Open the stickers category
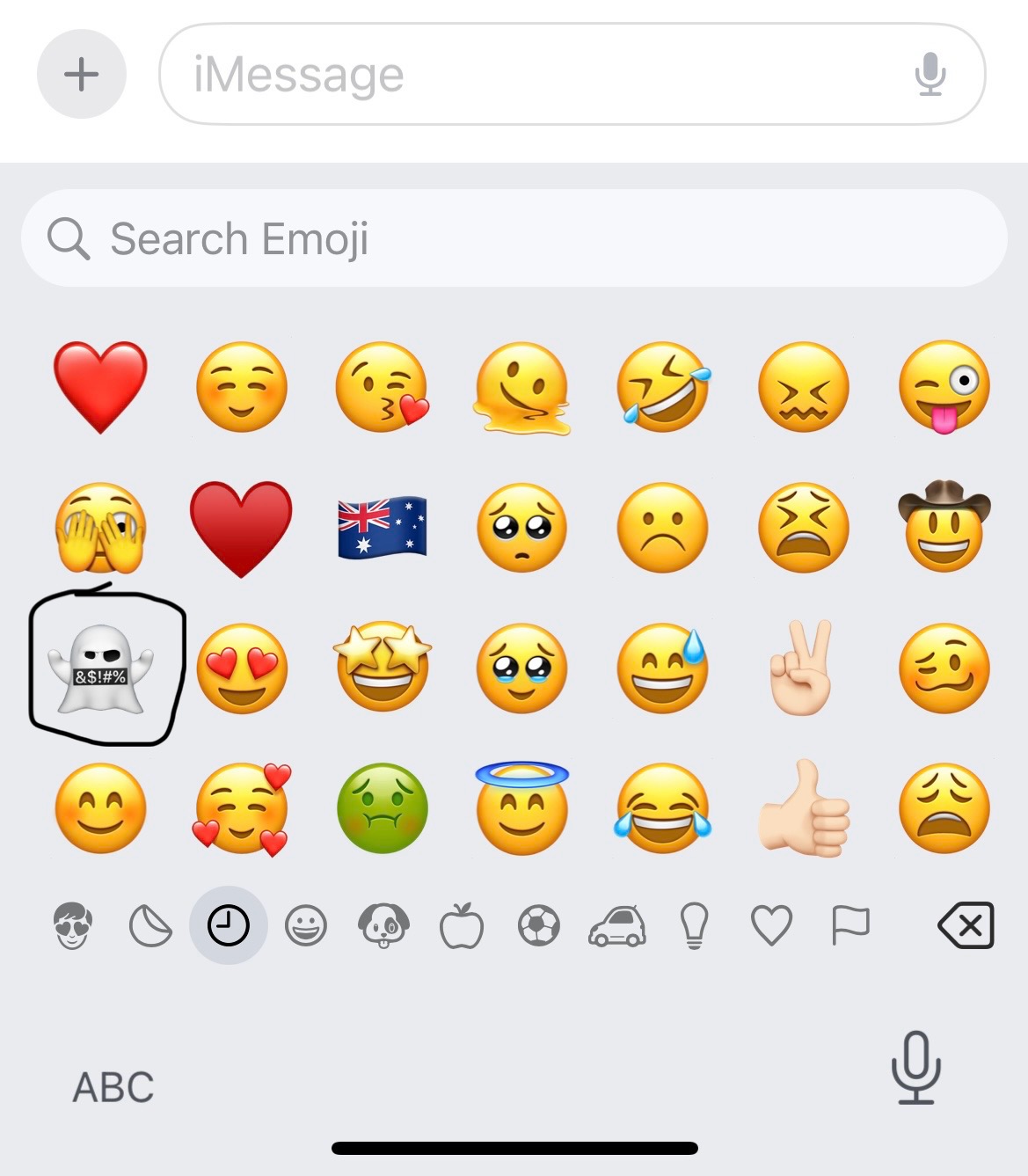Screen dimensions: 1028x1176 (x=150, y=925)
